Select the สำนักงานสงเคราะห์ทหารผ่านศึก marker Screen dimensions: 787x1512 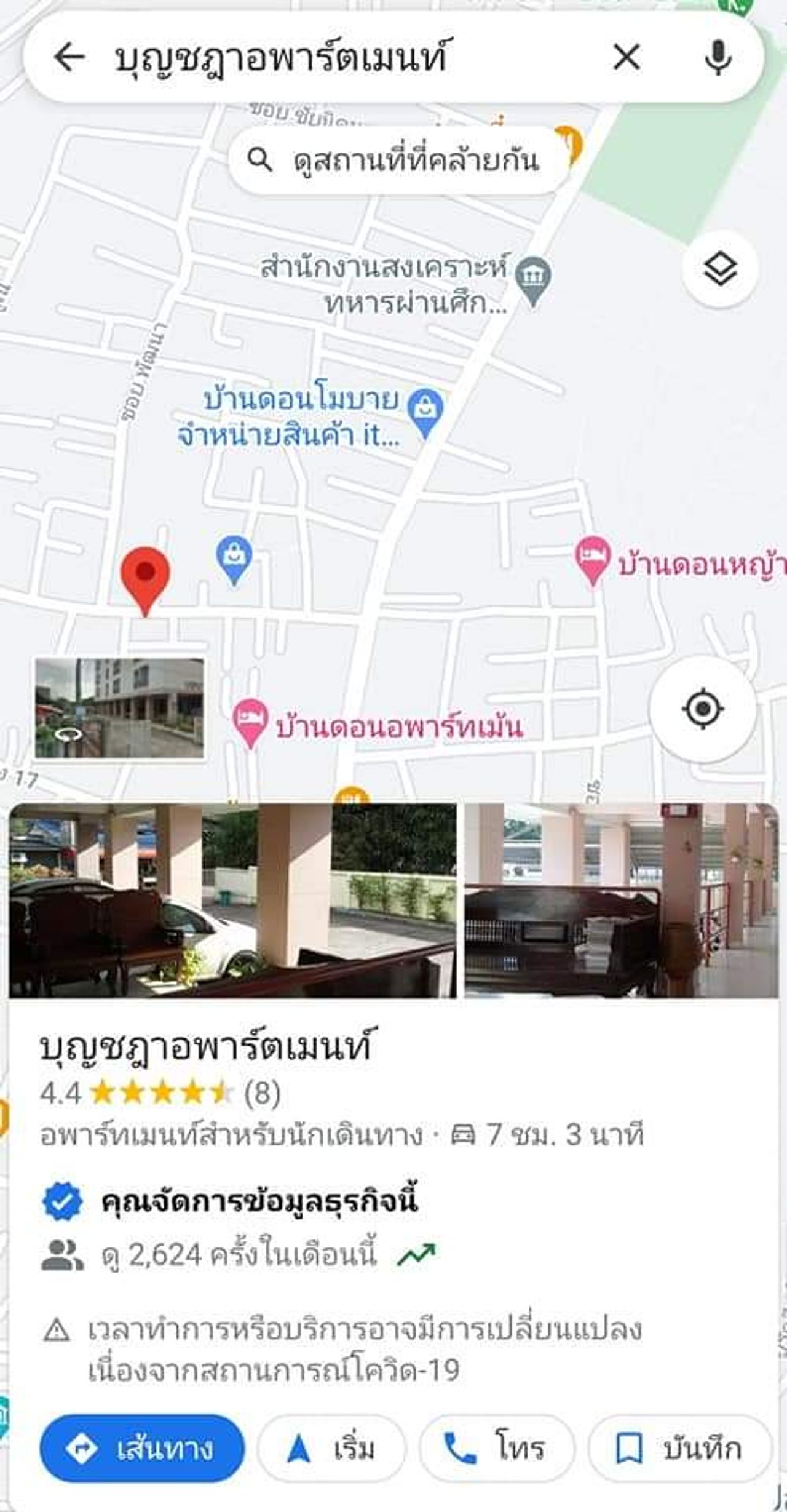pyautogui.click(x=533, y=279)
